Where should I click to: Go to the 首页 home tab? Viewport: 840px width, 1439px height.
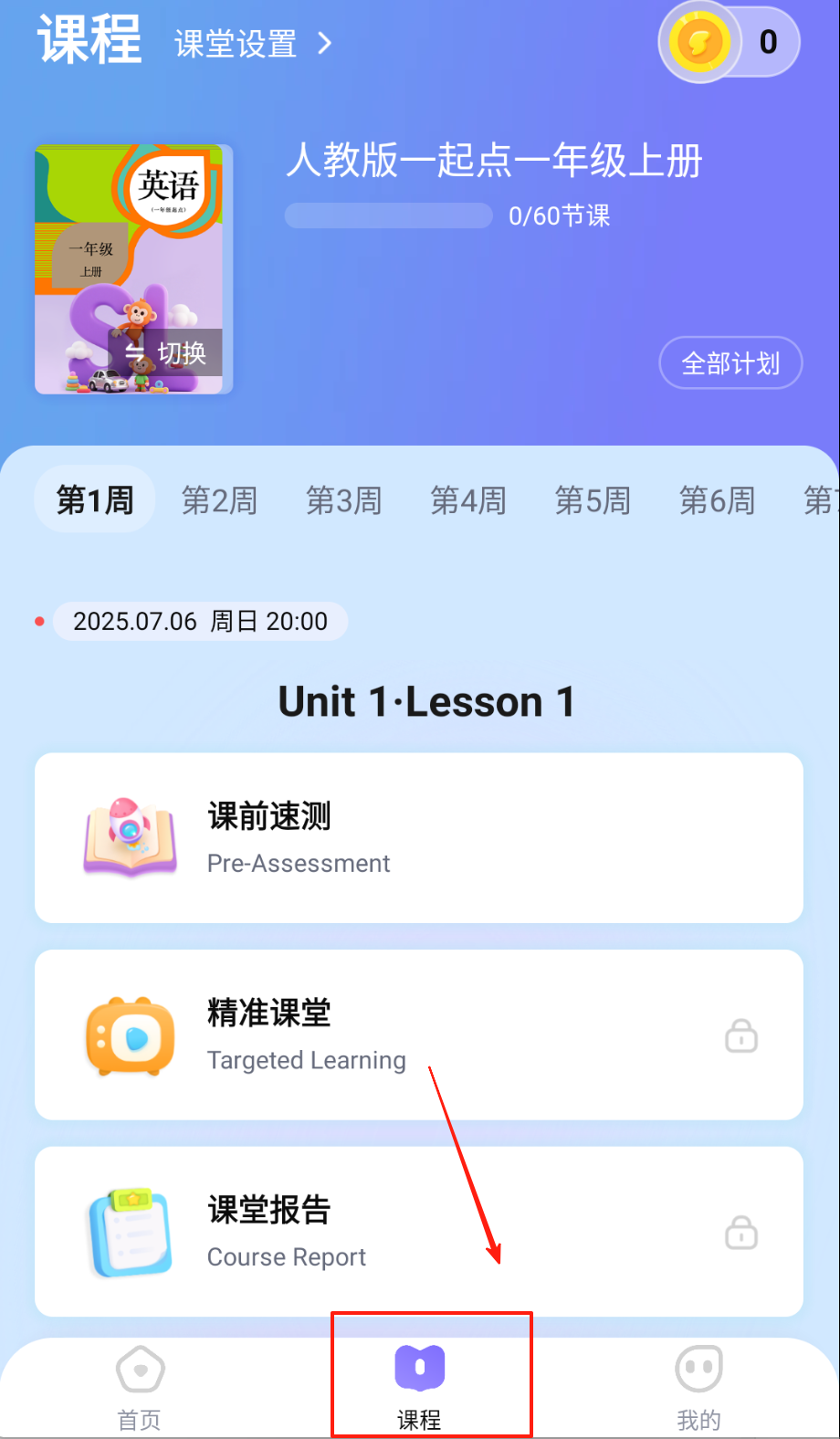pyautogui.click(x=140, y=1384)
